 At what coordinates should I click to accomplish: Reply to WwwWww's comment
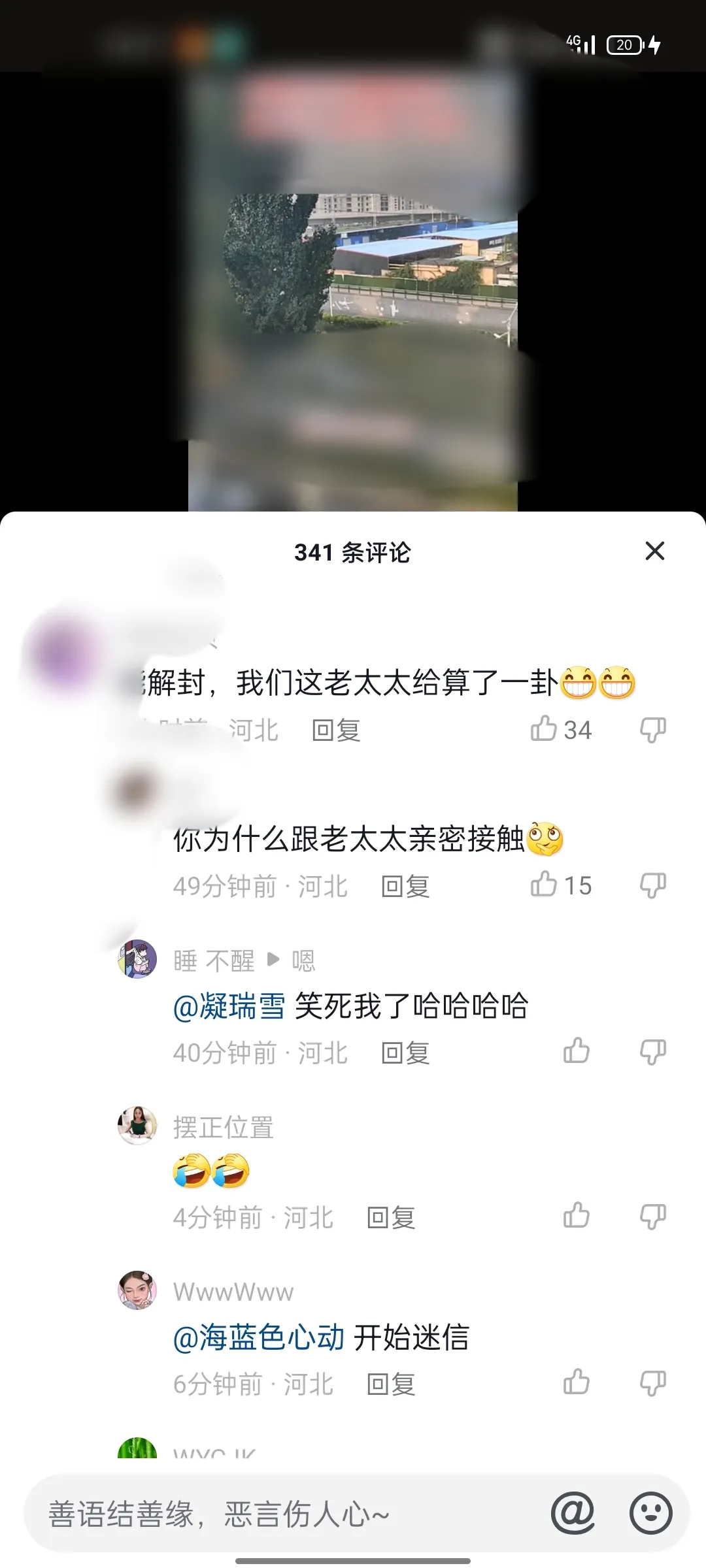(391, 1384)
